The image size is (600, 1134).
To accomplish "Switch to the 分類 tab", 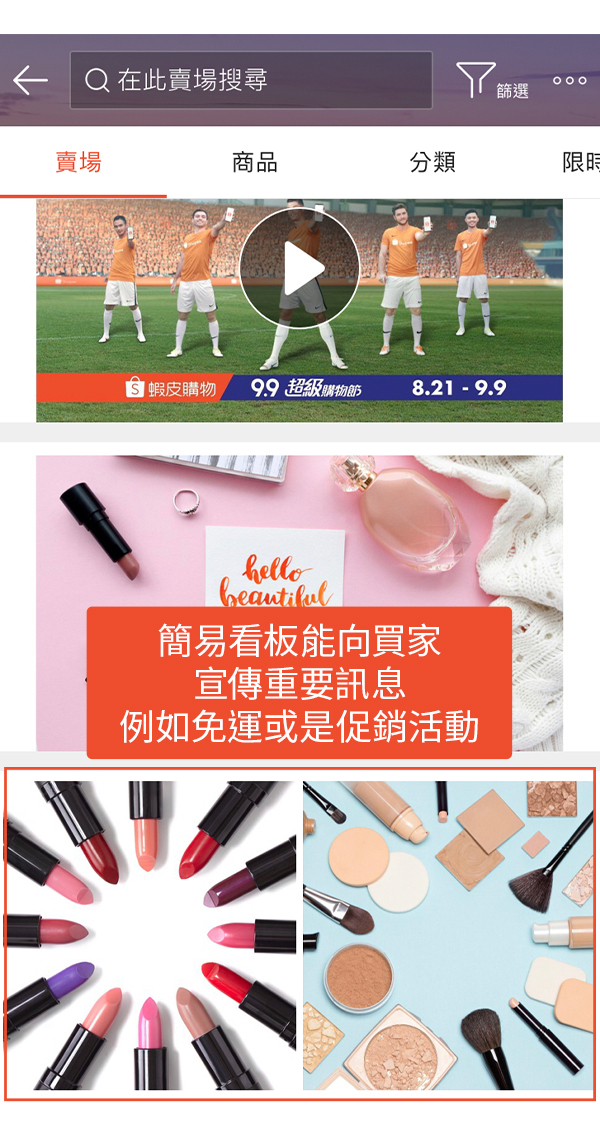I will [x=432, y=163].
